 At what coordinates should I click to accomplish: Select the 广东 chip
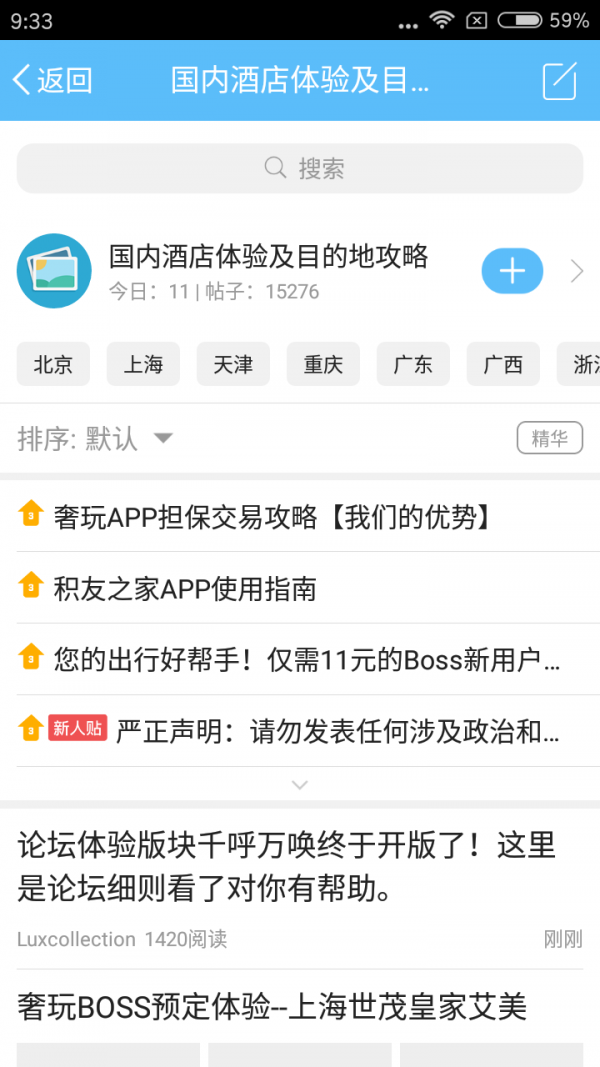point(413,364)
